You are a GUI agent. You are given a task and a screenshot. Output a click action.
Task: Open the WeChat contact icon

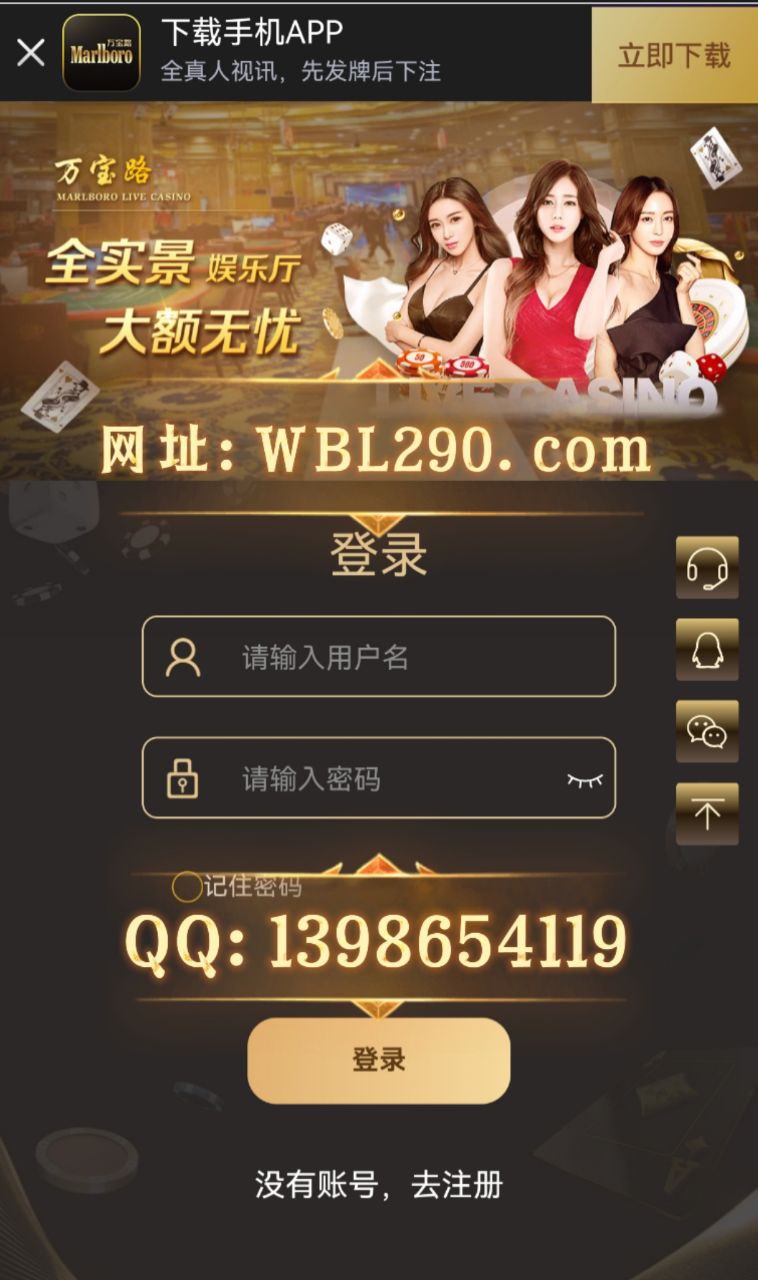[707, 732]
